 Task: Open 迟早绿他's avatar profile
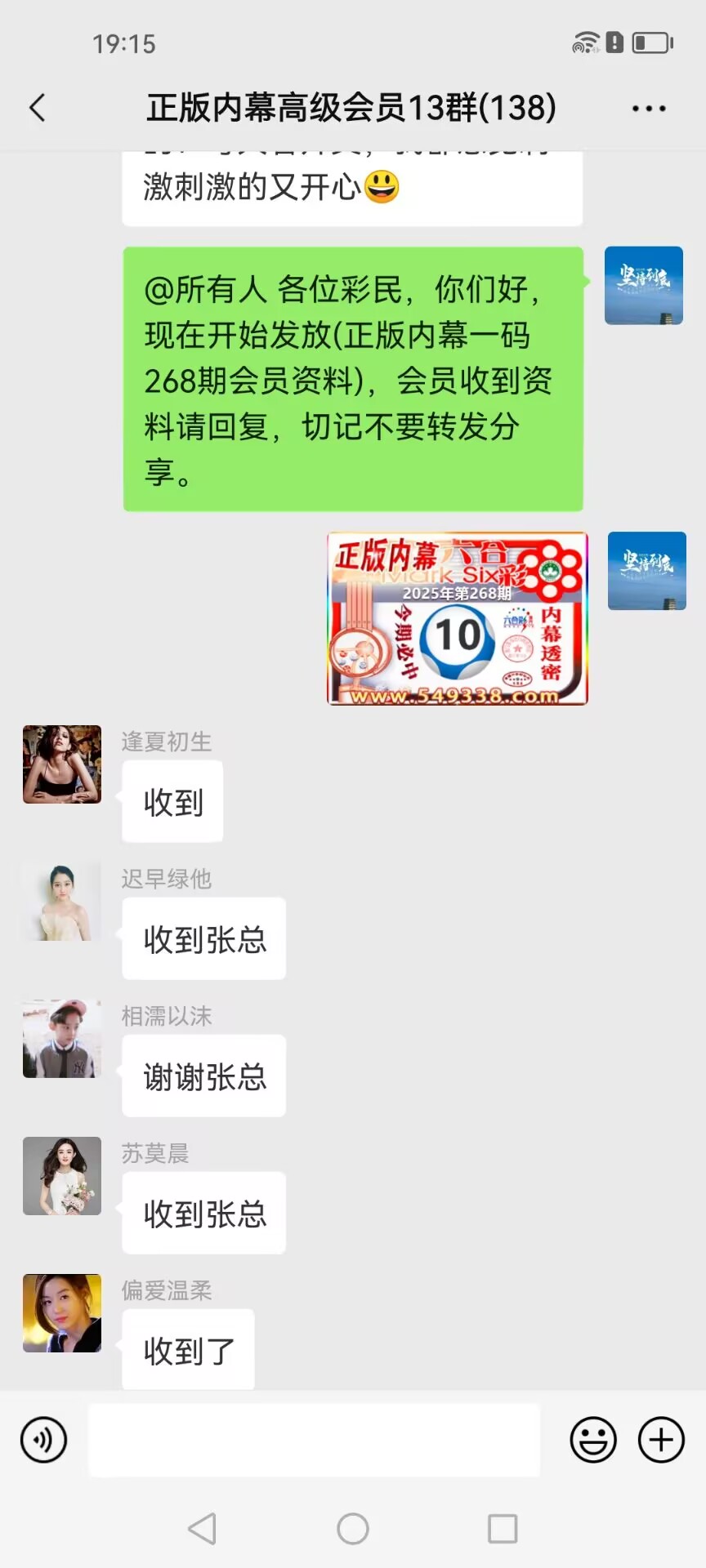pos(62,902)
